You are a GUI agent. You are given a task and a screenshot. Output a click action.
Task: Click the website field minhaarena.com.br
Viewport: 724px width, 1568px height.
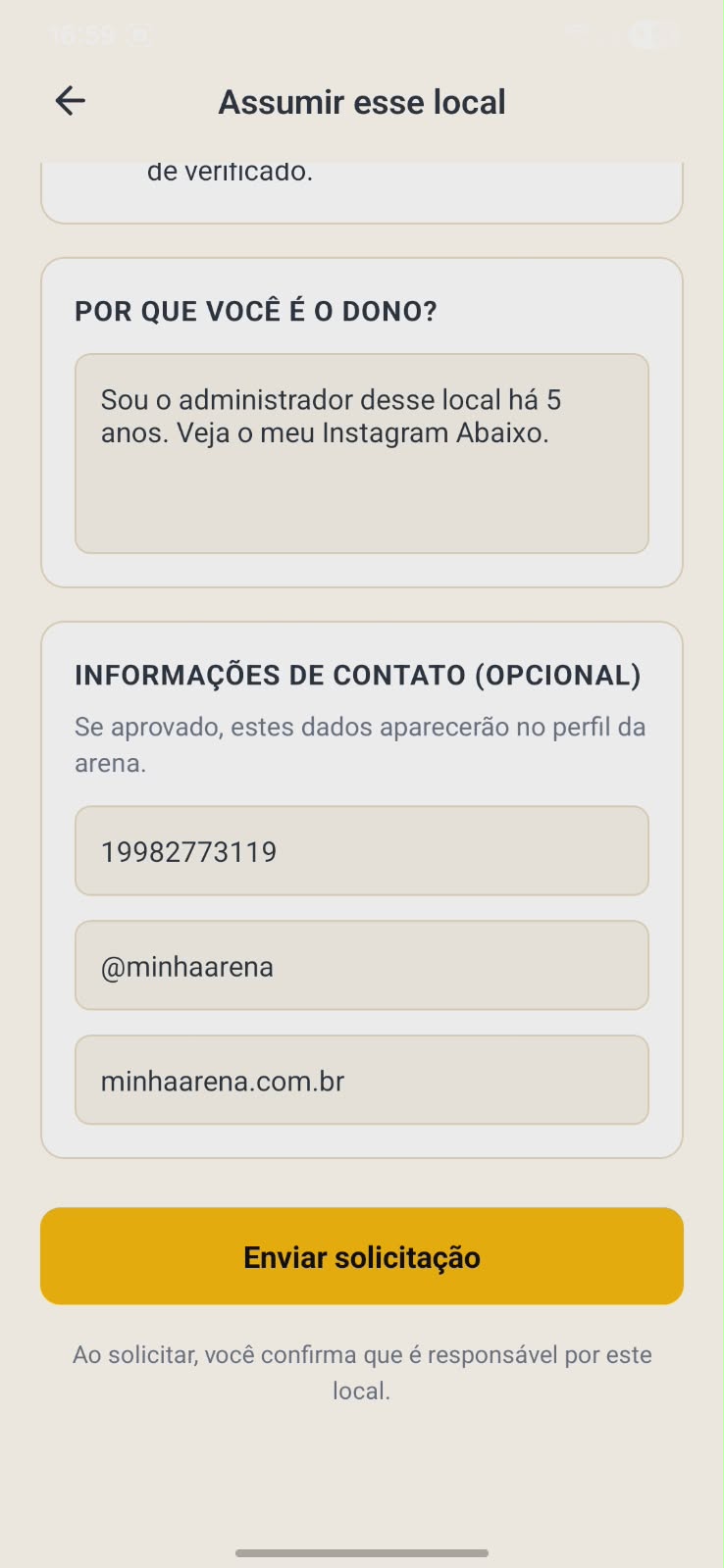[362, 1080]
